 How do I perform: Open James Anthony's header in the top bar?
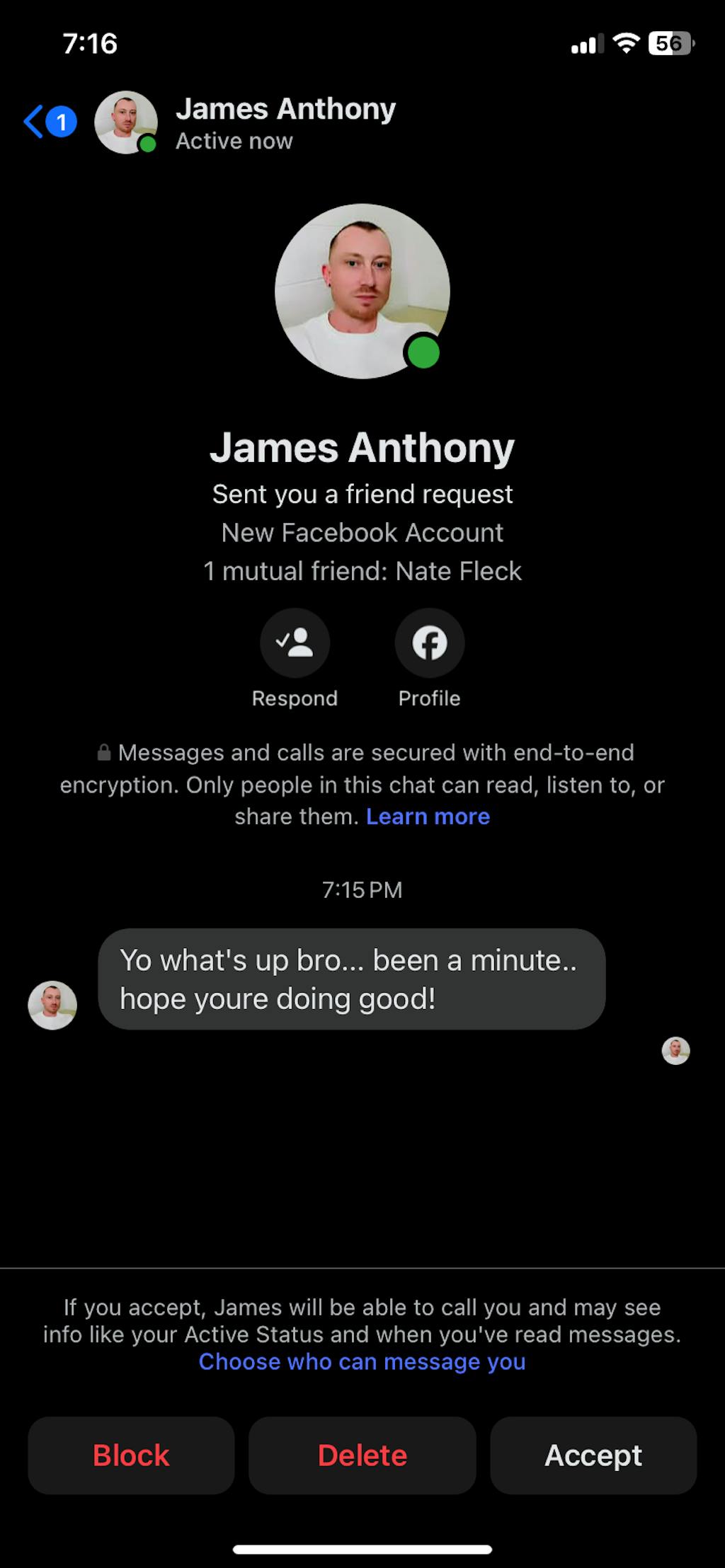(x=285, y=123)
